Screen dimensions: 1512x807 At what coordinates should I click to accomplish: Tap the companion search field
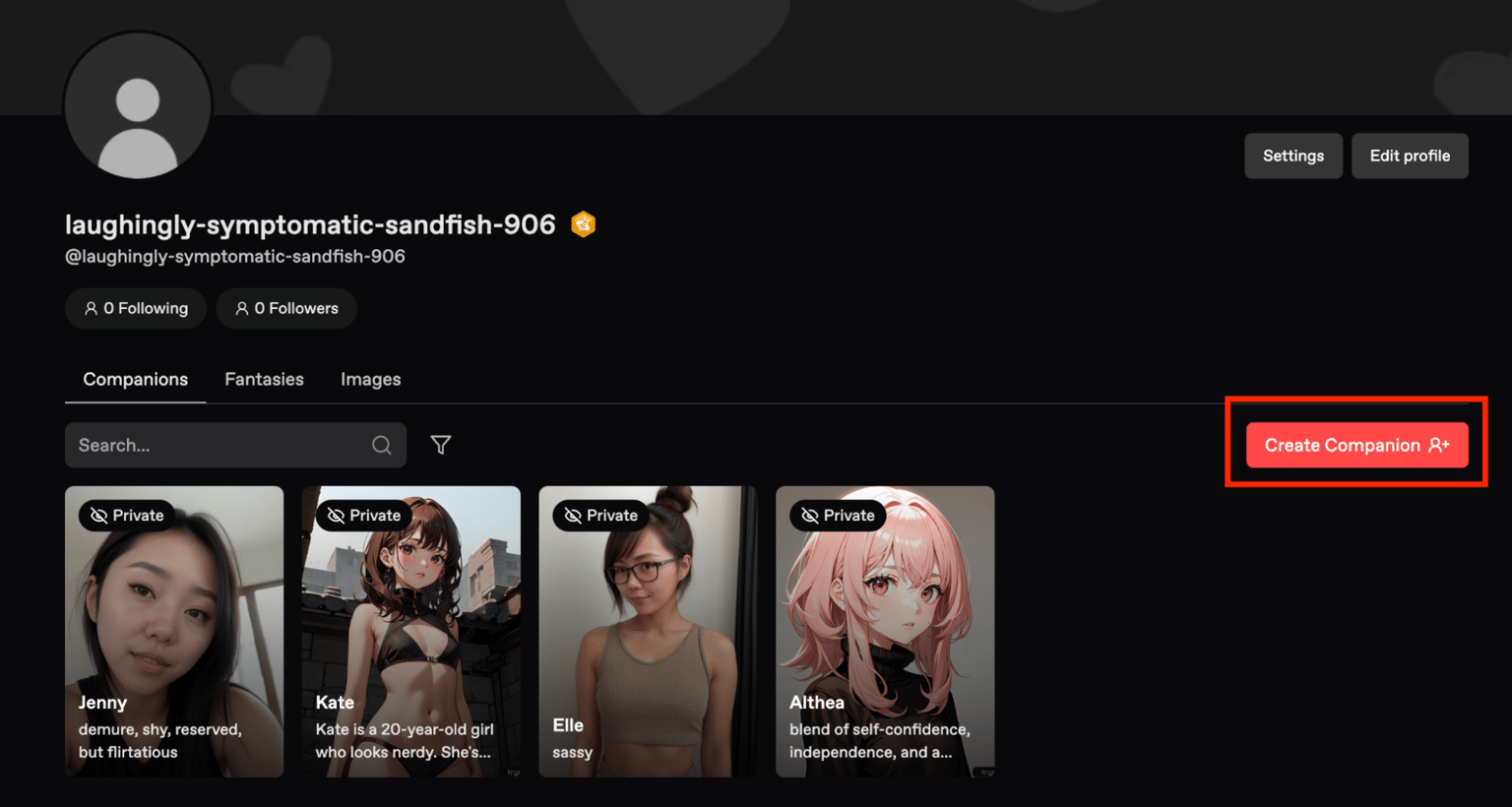click(x=221, y=445)
